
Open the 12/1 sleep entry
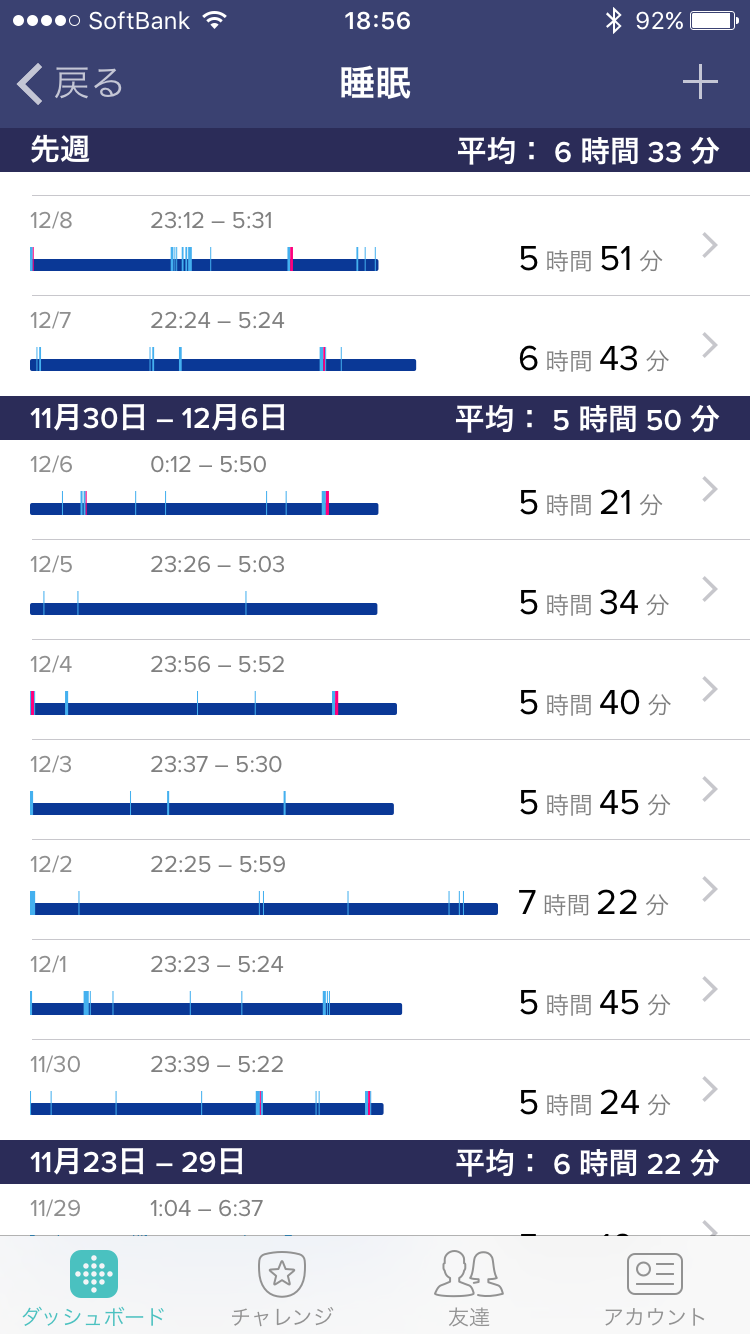pos(375,990)
